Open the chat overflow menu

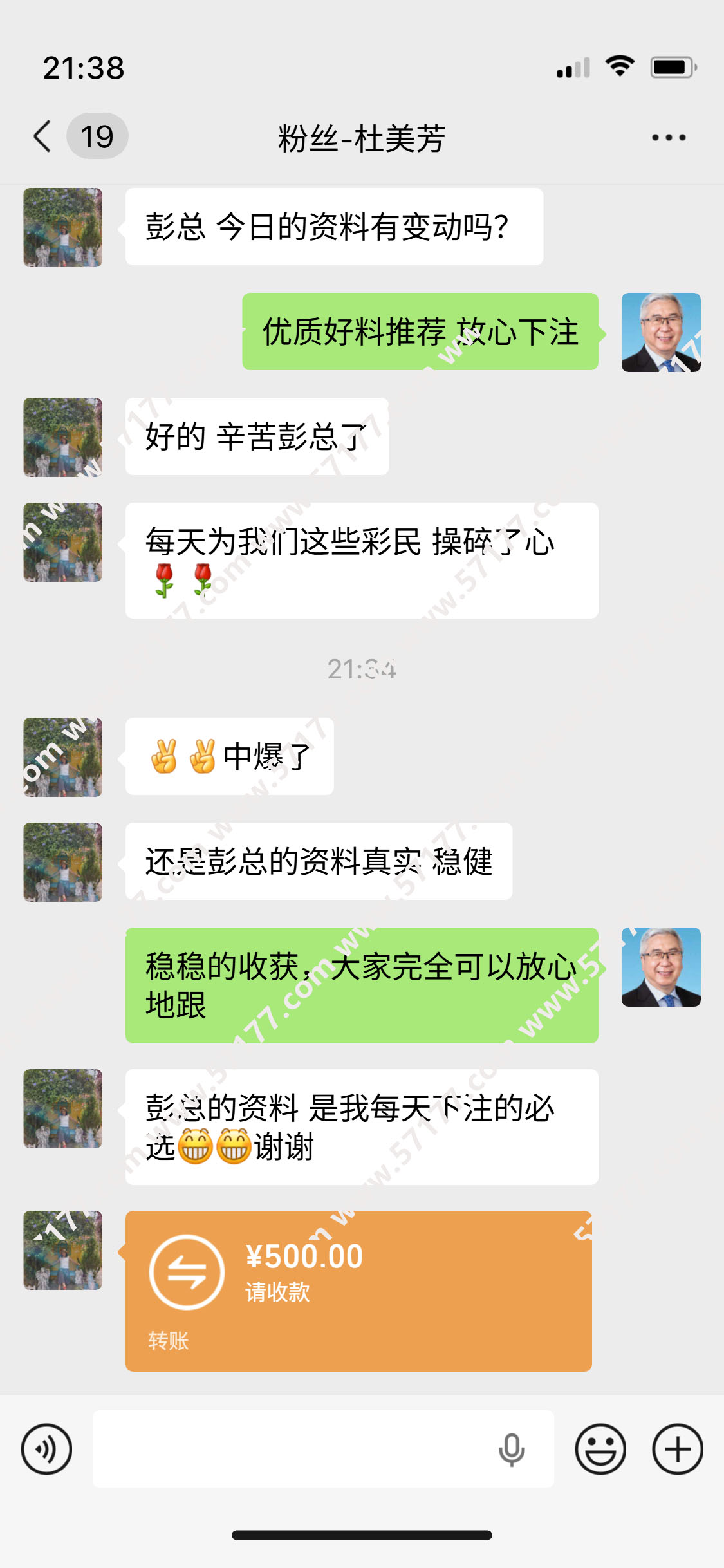click(x=669, y=137)
